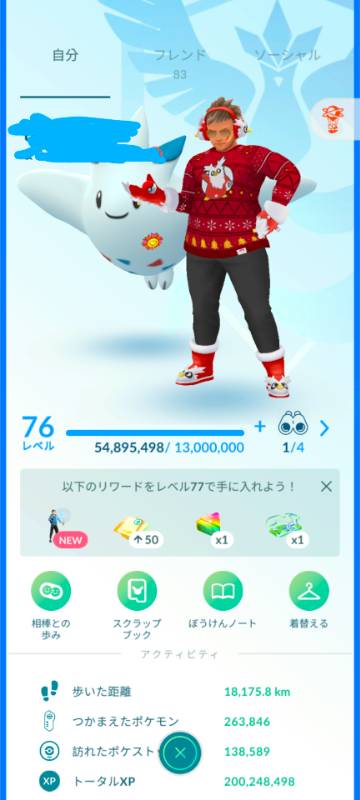360x800 pixels.
Task: Switch to the フレンド tab
Action: click(x=179, y=55)
